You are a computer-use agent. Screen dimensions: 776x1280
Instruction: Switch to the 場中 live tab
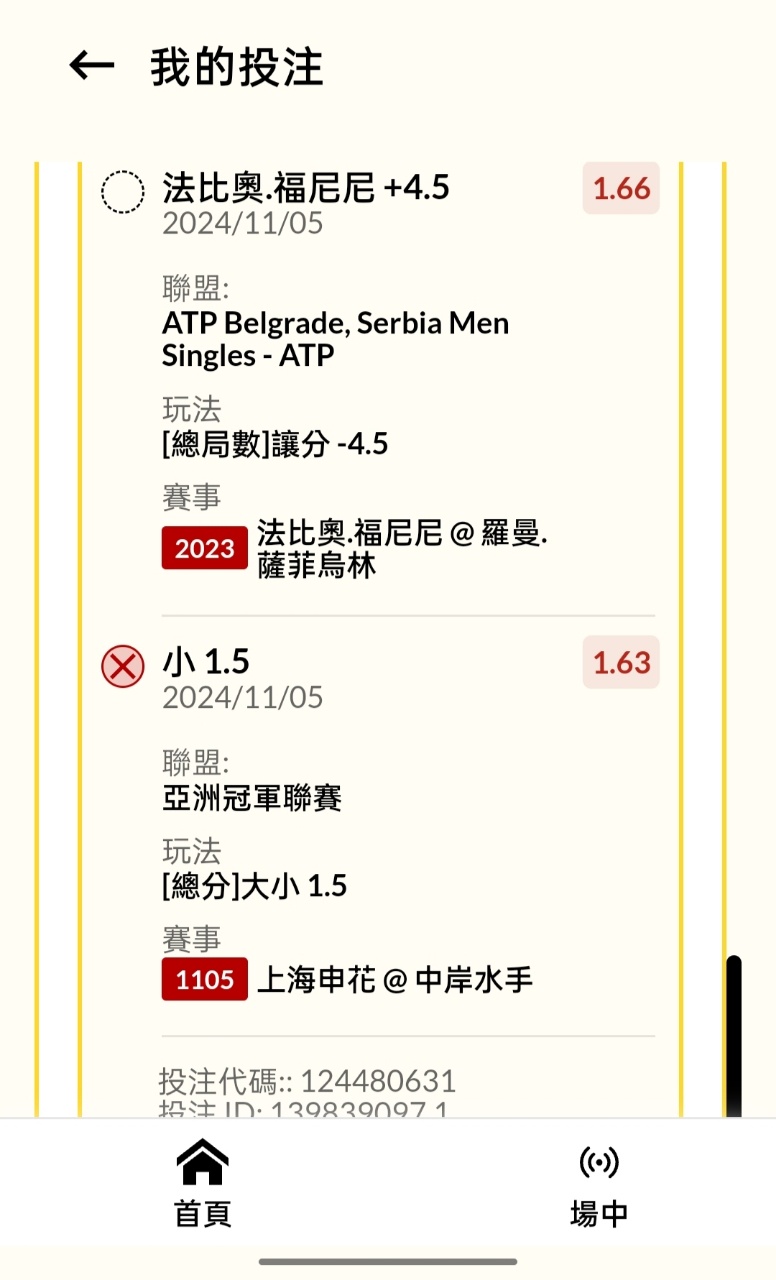[x=599, y=1184]
